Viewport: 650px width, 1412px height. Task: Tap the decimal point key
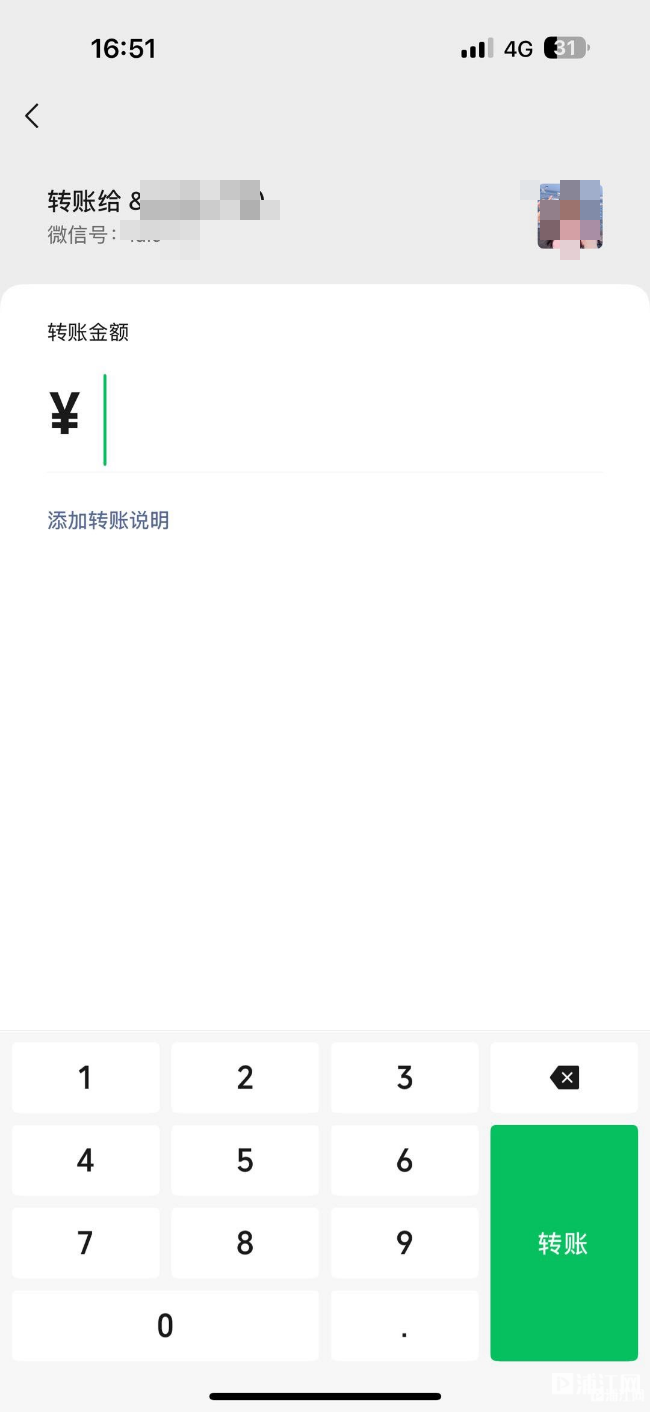coord(404,1326)
